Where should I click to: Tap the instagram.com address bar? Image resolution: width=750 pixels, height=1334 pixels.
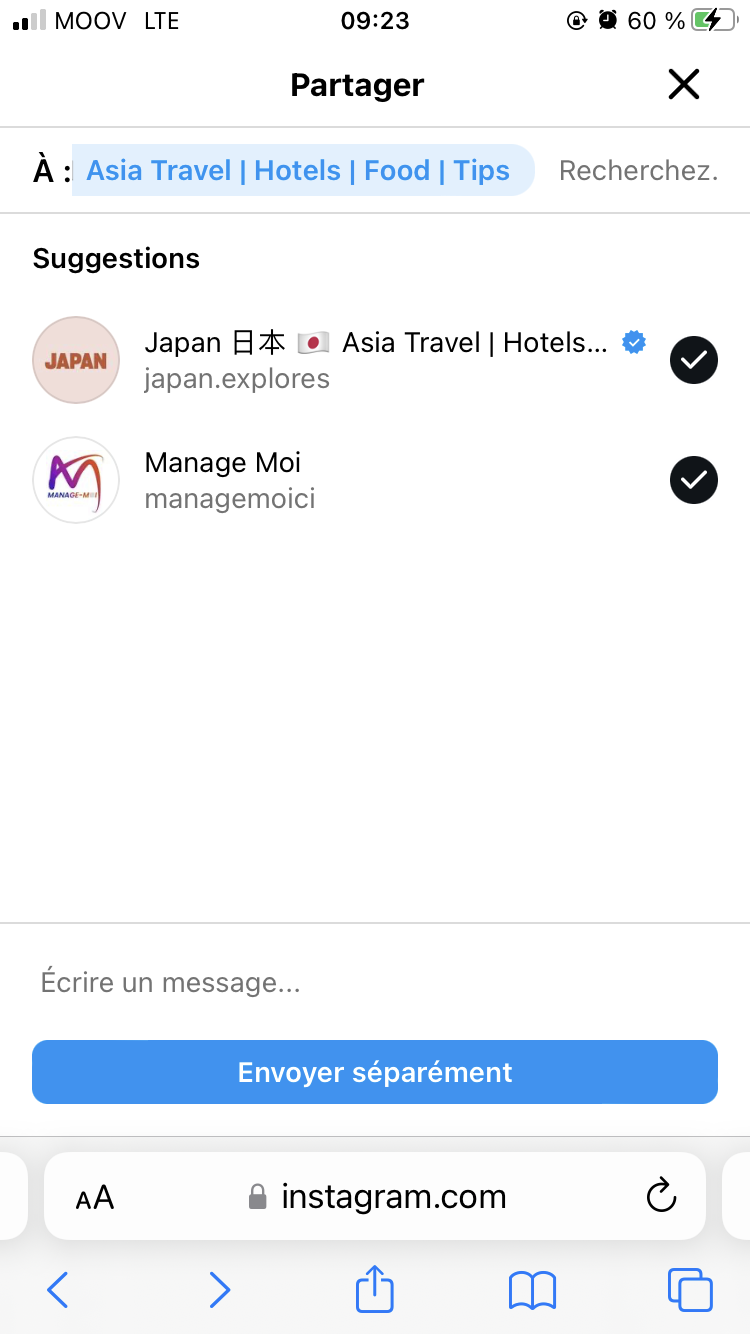tap(380, 1197)
